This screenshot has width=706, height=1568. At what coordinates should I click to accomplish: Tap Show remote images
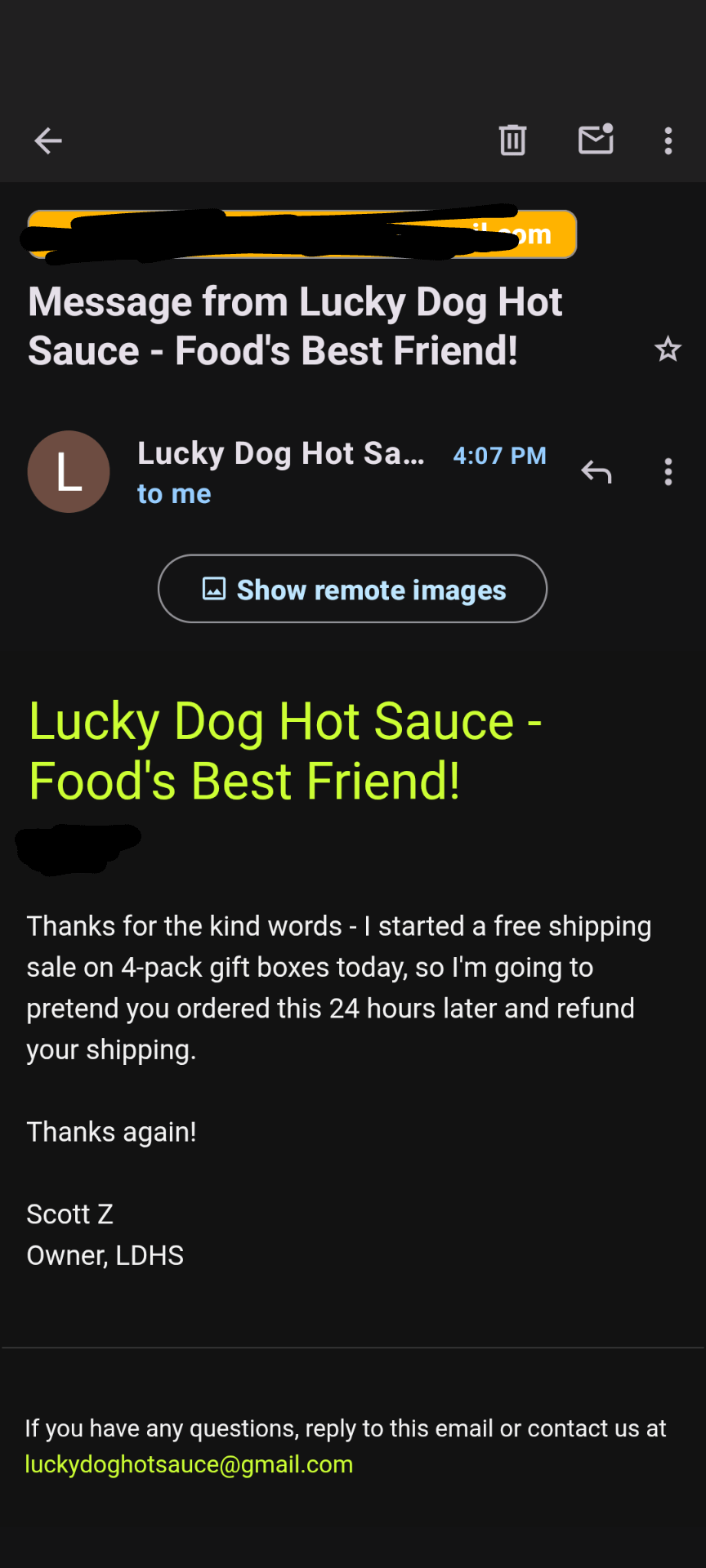click(x=352, y=589)
